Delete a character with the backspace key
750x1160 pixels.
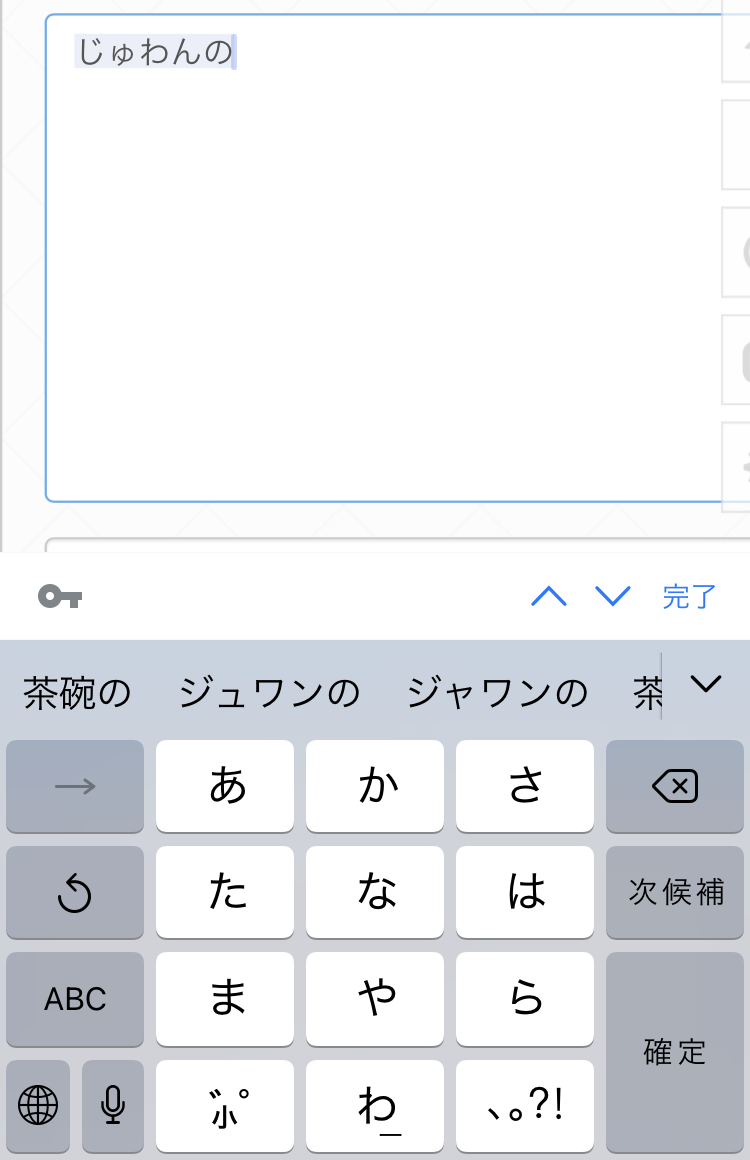point(675,787)
